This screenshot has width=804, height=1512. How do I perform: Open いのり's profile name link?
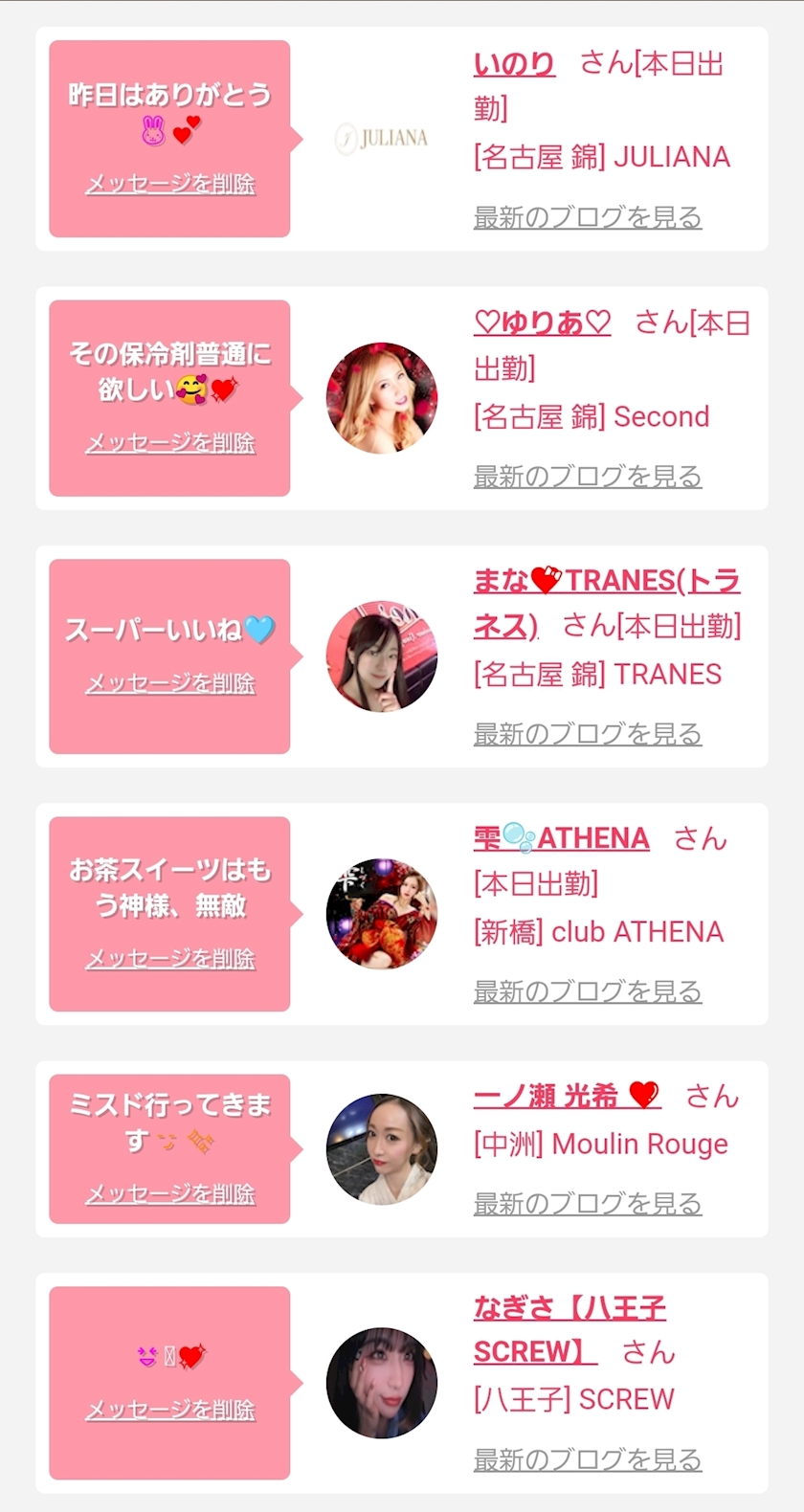point(514,64)
